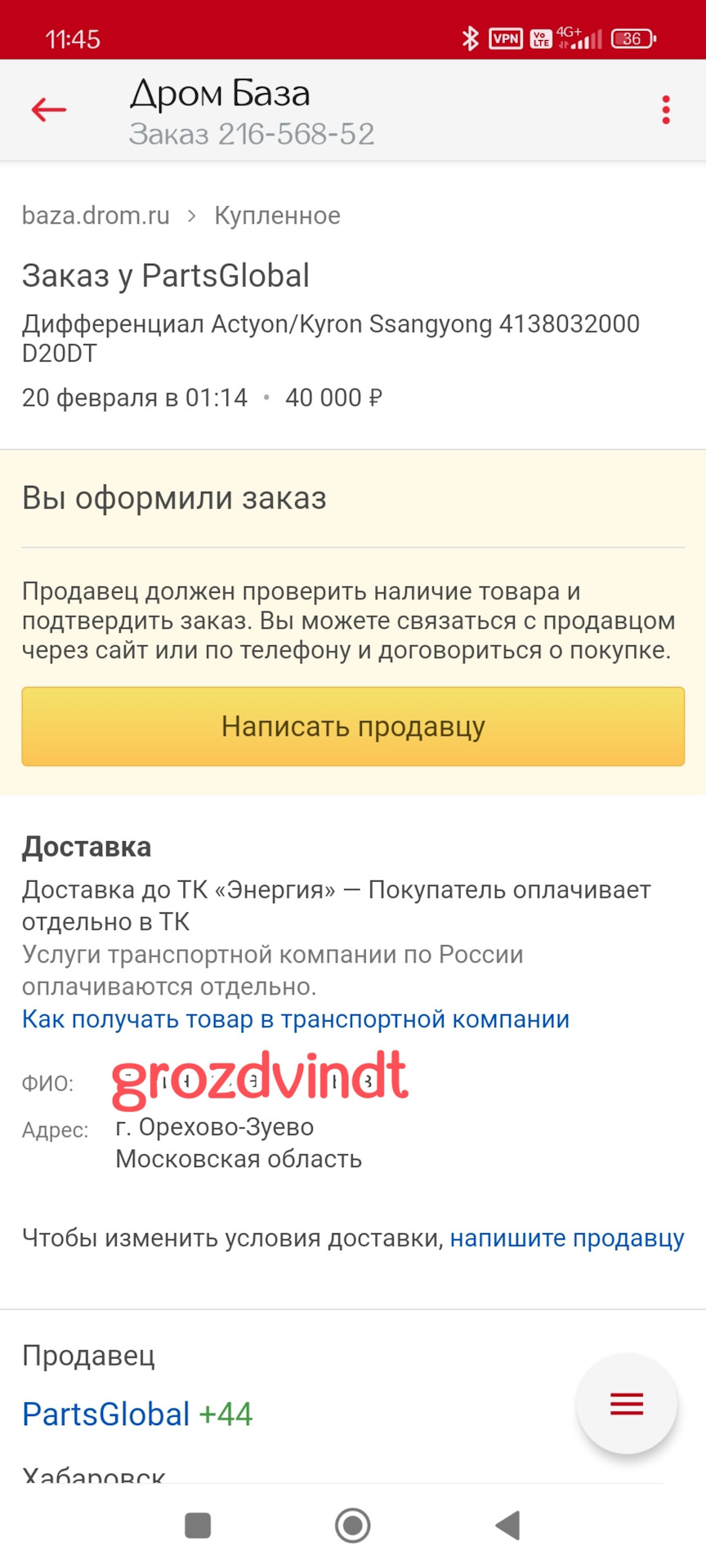Viewport: 706px width, 1568px height.
Task: Follow the напишите продавцу link
Action: pos(567,1238)
